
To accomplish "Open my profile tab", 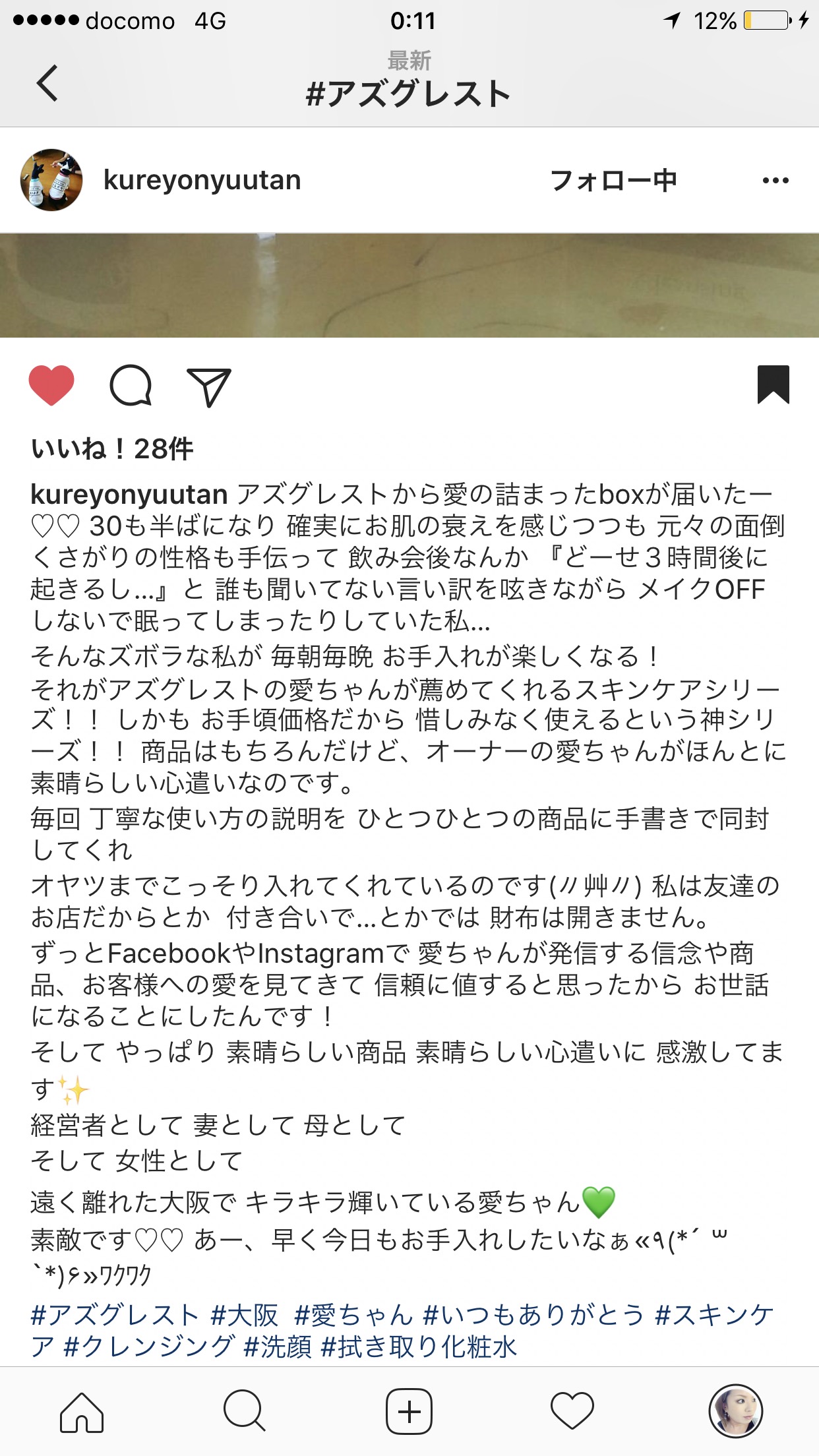I will point(736,1411).
